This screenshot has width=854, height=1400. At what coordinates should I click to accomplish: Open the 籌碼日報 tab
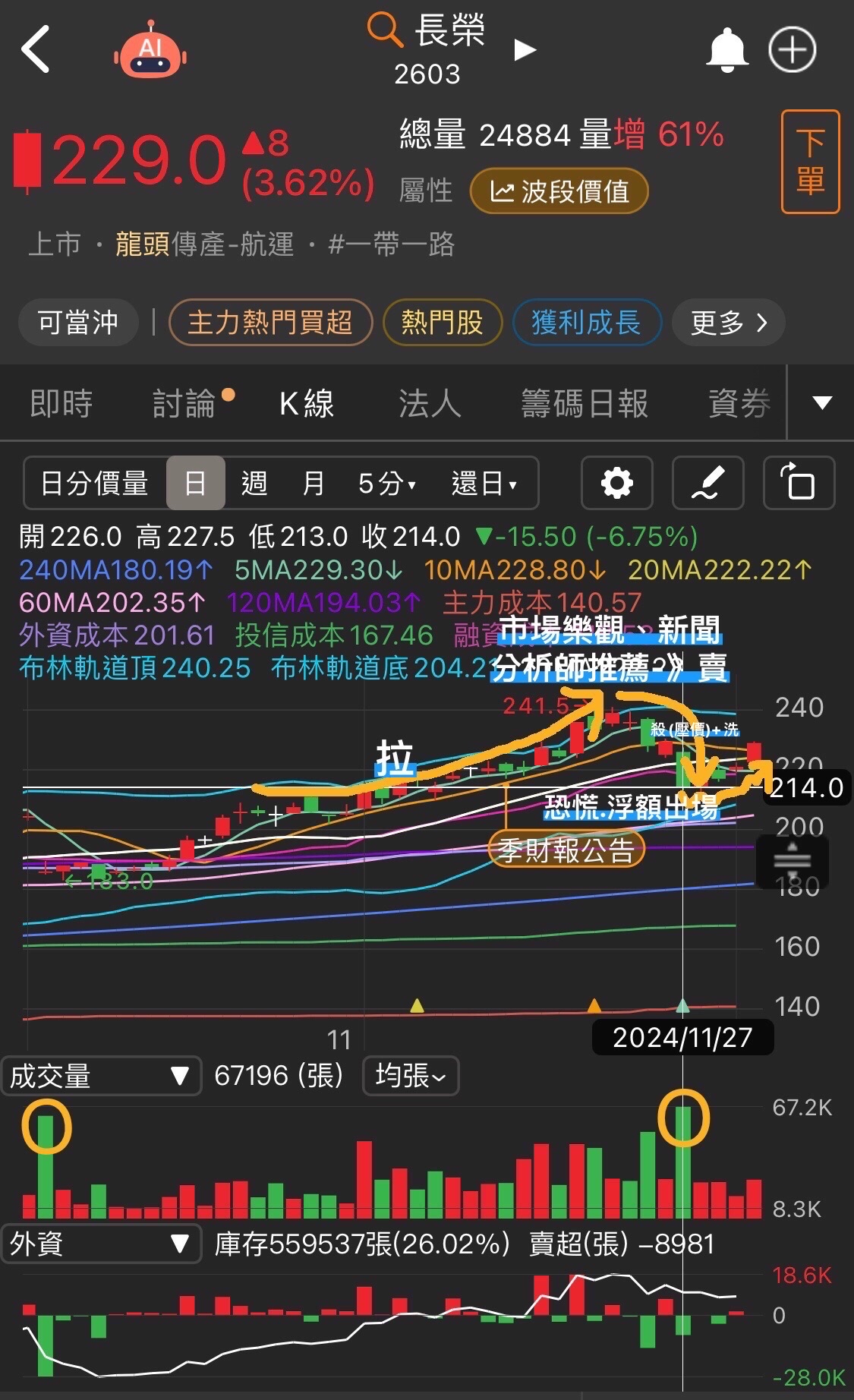585,403
